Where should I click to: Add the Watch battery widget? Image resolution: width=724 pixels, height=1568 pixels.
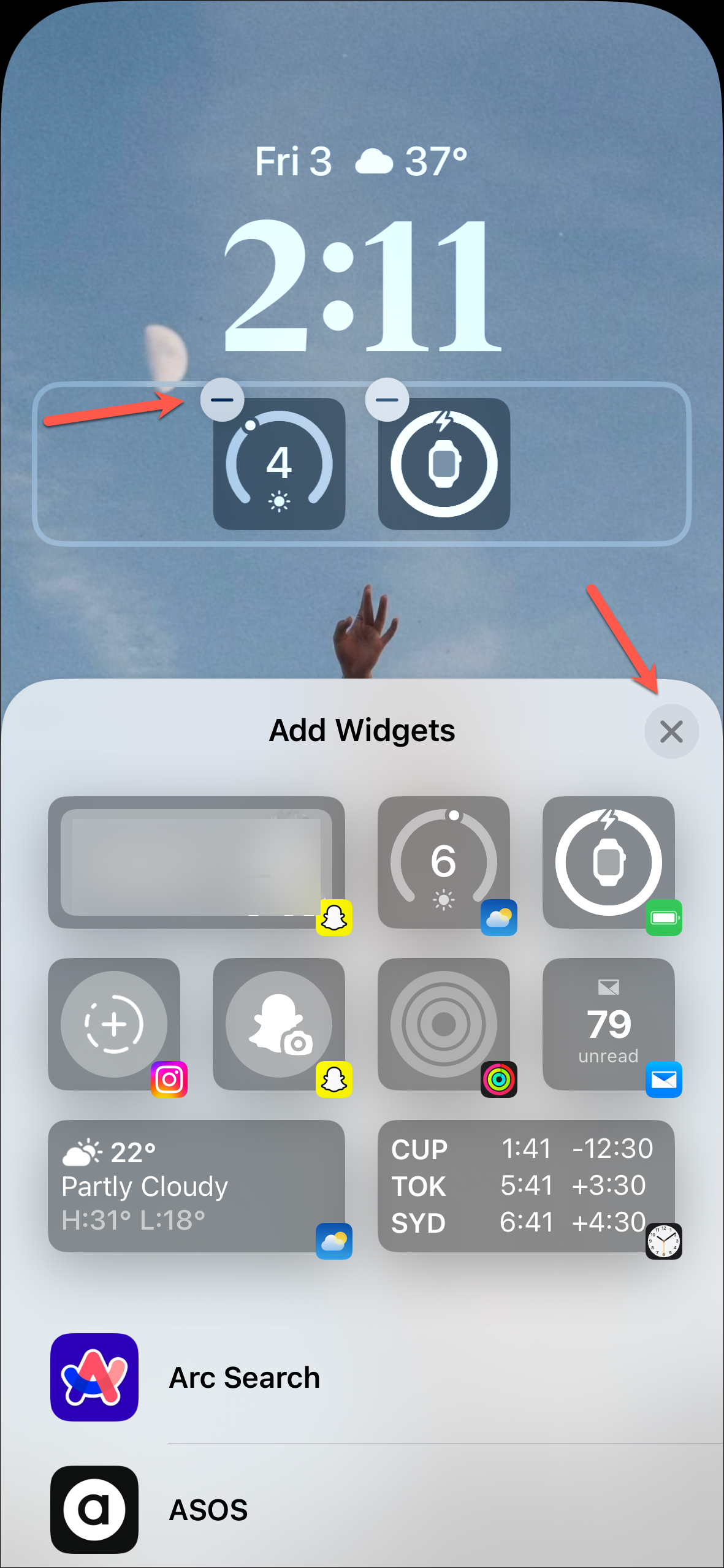pos(608,862)
